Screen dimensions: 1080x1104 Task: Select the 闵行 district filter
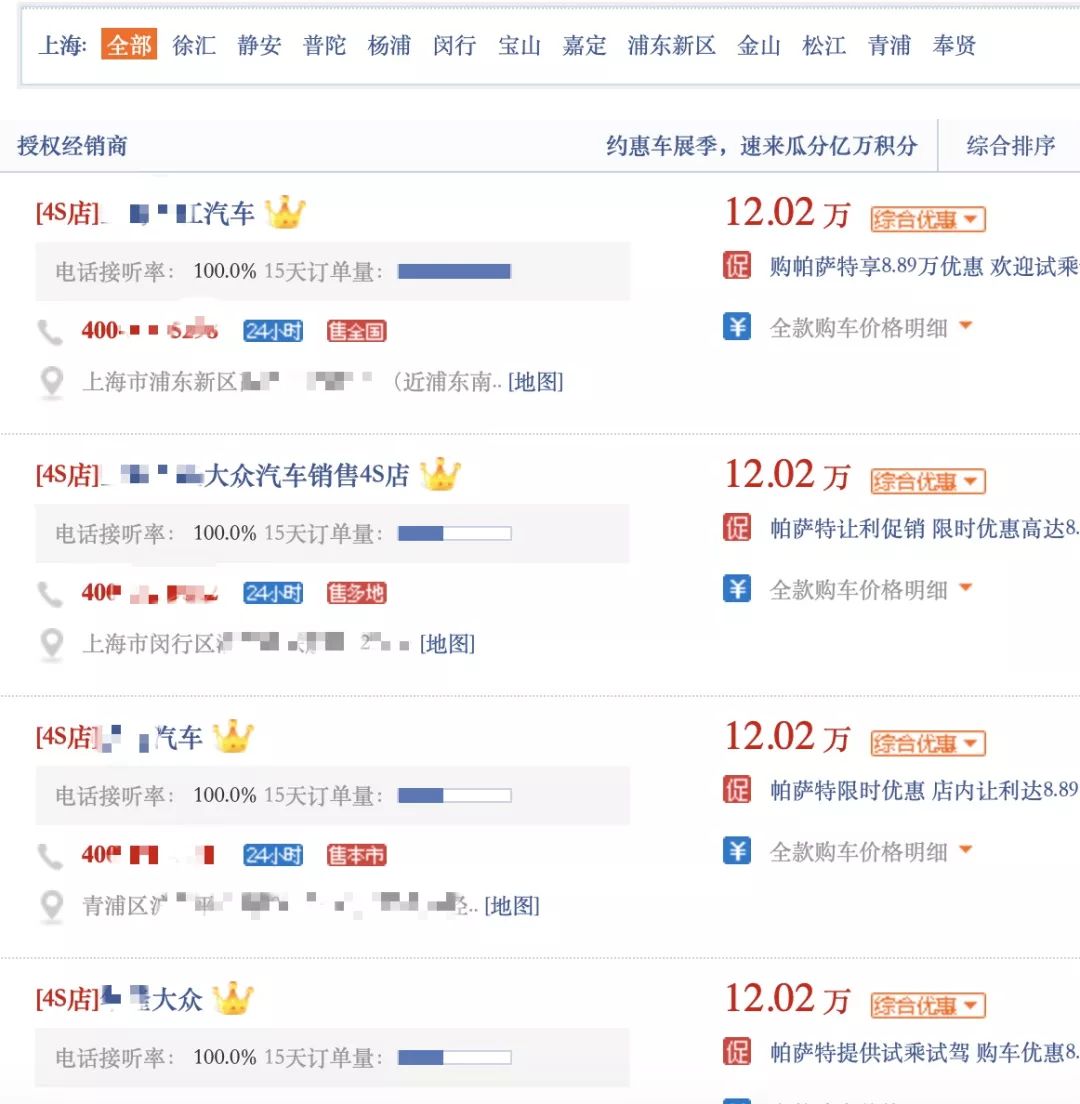pyautogui.click(x=454, y=45)
